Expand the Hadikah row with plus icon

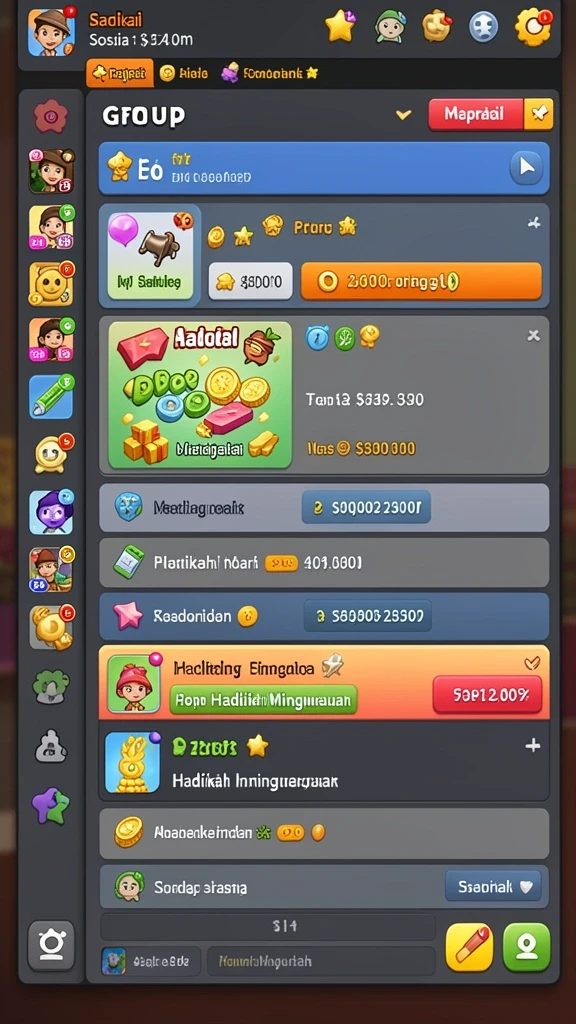533,745
